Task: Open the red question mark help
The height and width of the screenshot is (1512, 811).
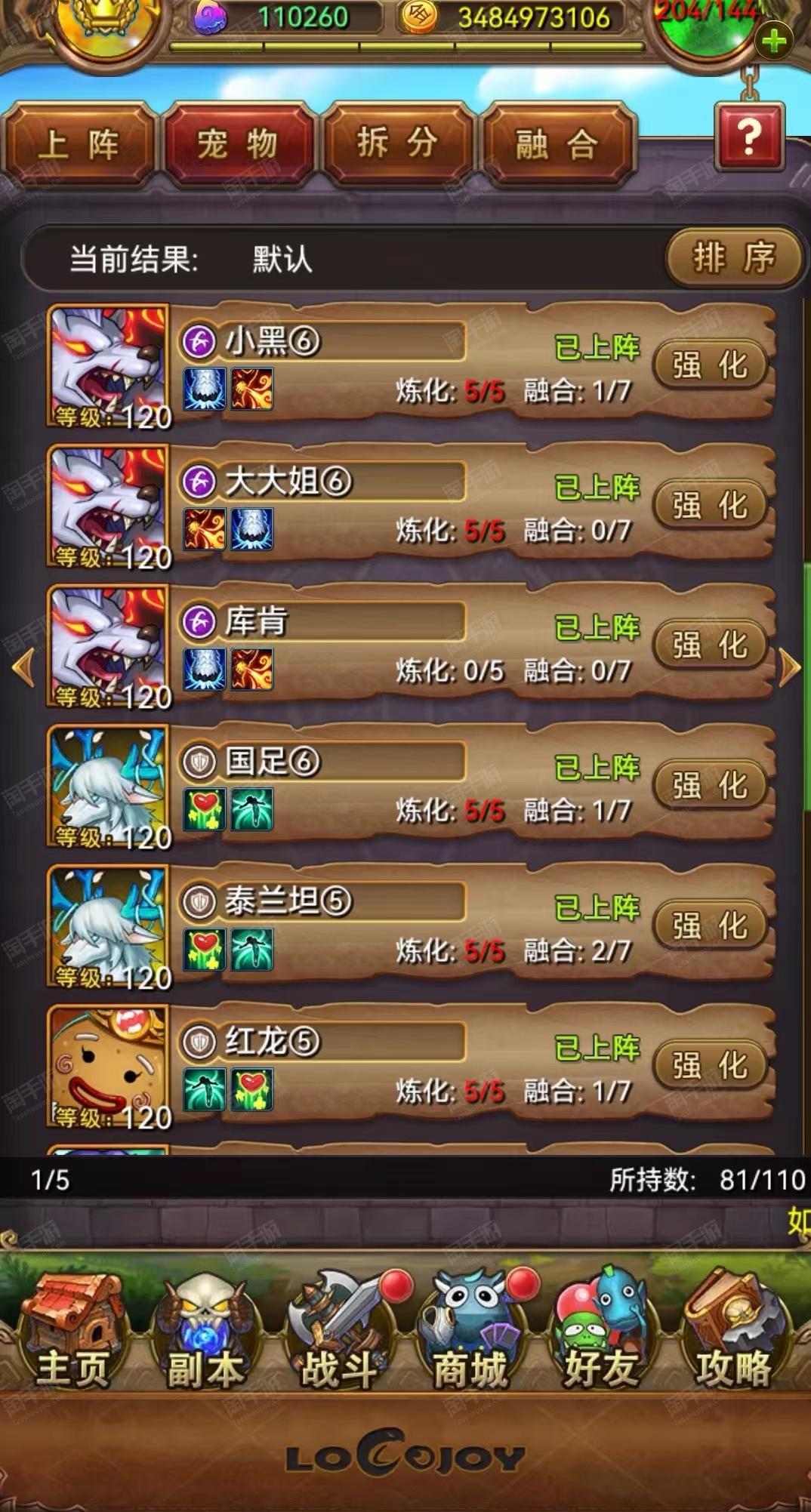Action: point(749,137)
